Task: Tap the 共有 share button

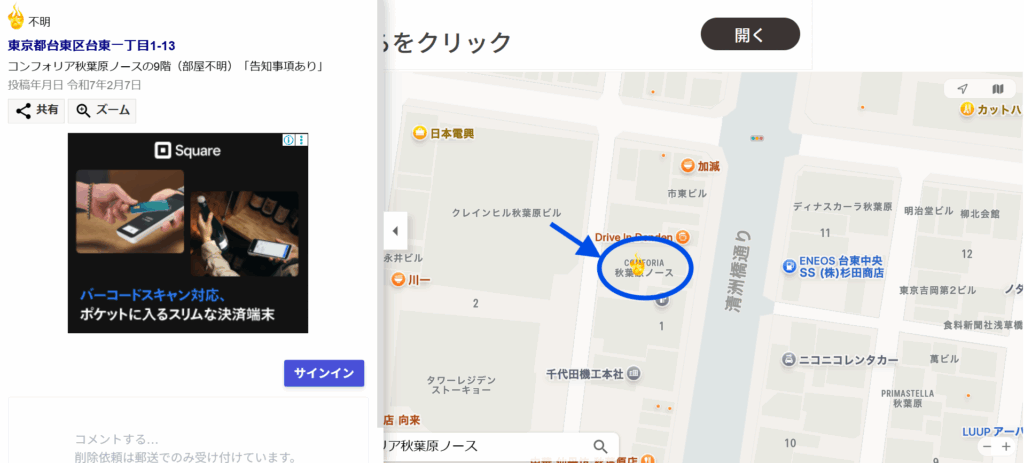Action: click(36, 110)
